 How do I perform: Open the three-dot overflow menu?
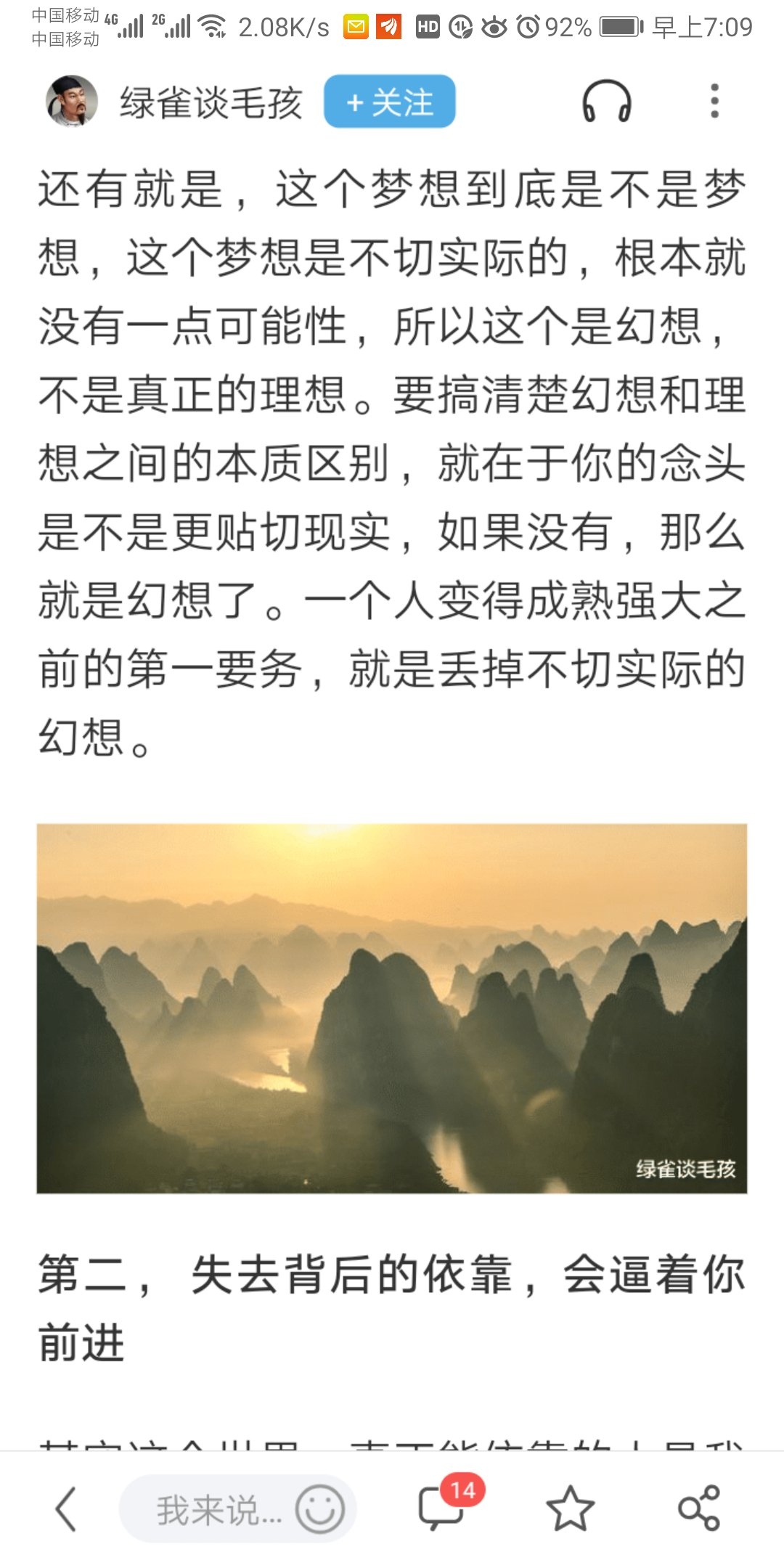714,101
